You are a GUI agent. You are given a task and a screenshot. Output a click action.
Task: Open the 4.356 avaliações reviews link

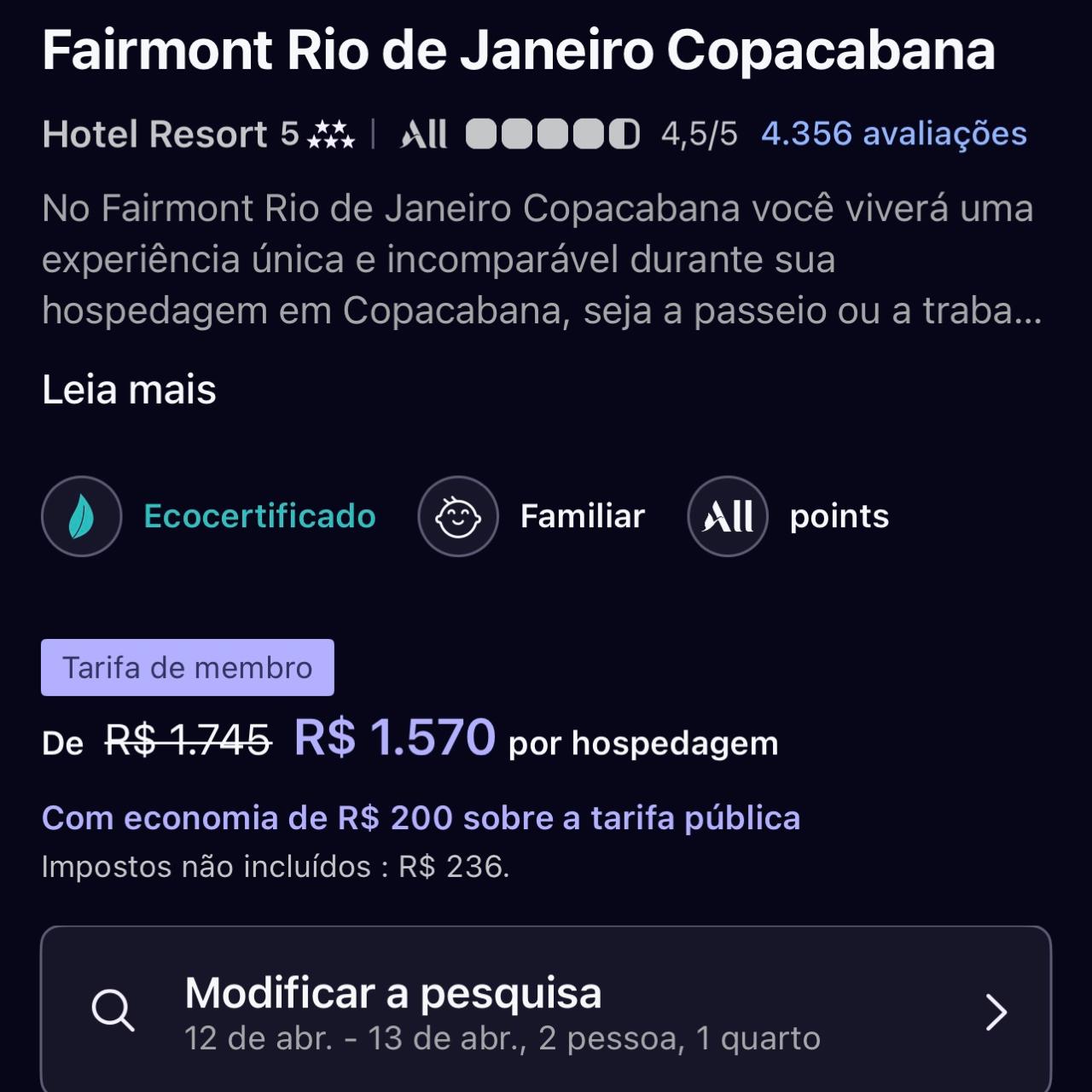pyautogui.click(x=893, y=135)
